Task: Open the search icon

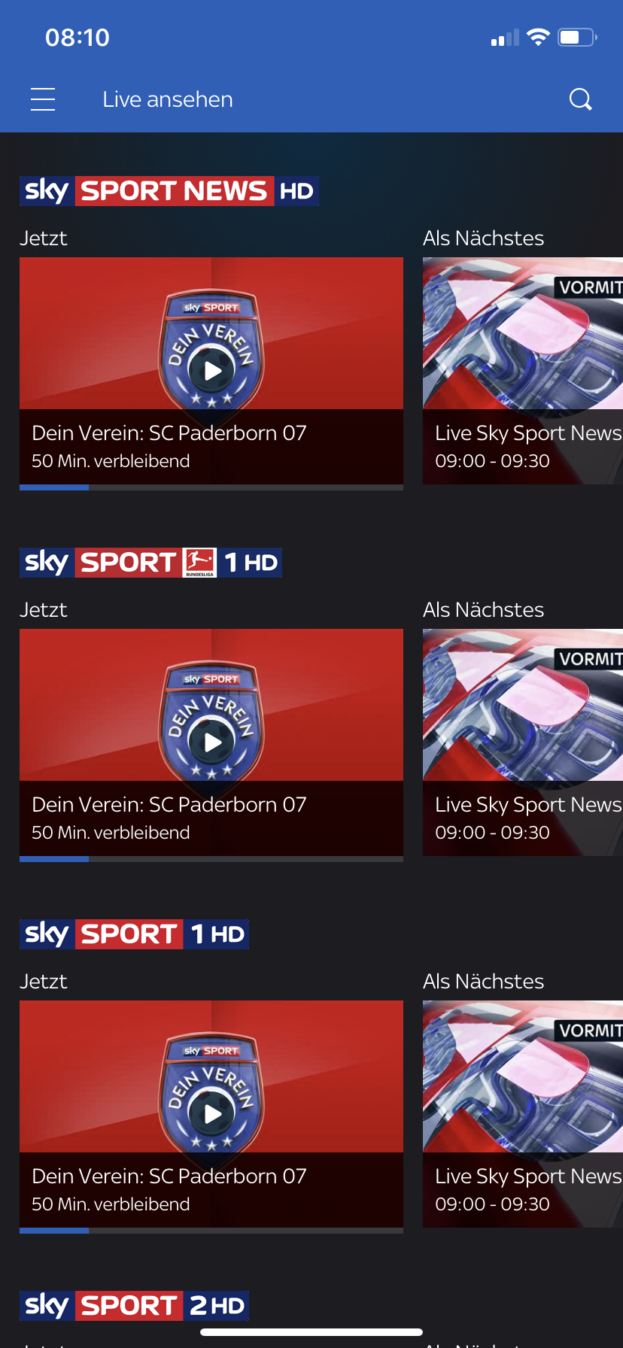Action: point(580,99)
